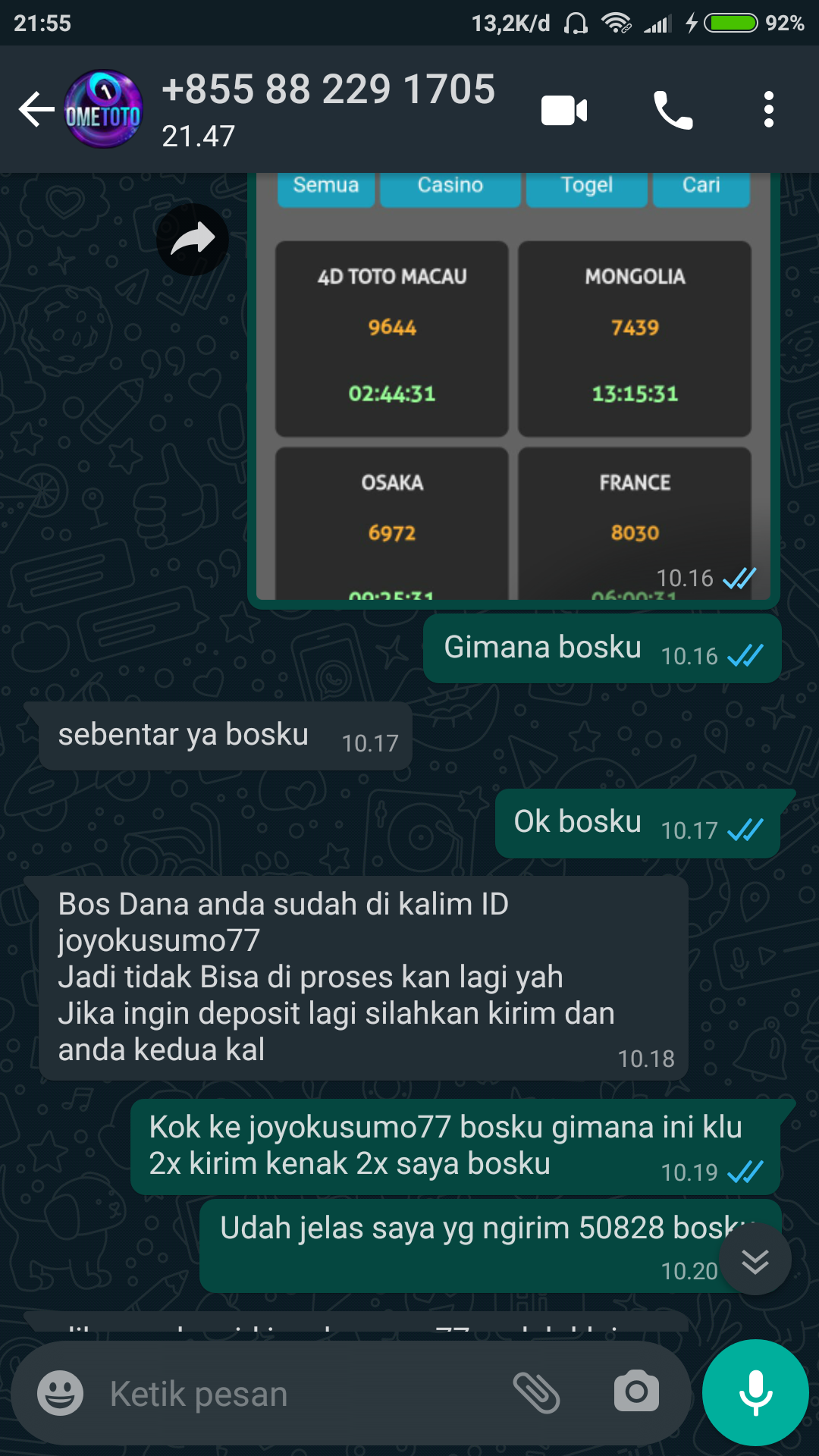
Task: Tap the microphone voice message button
Action: pos(755,1392)
